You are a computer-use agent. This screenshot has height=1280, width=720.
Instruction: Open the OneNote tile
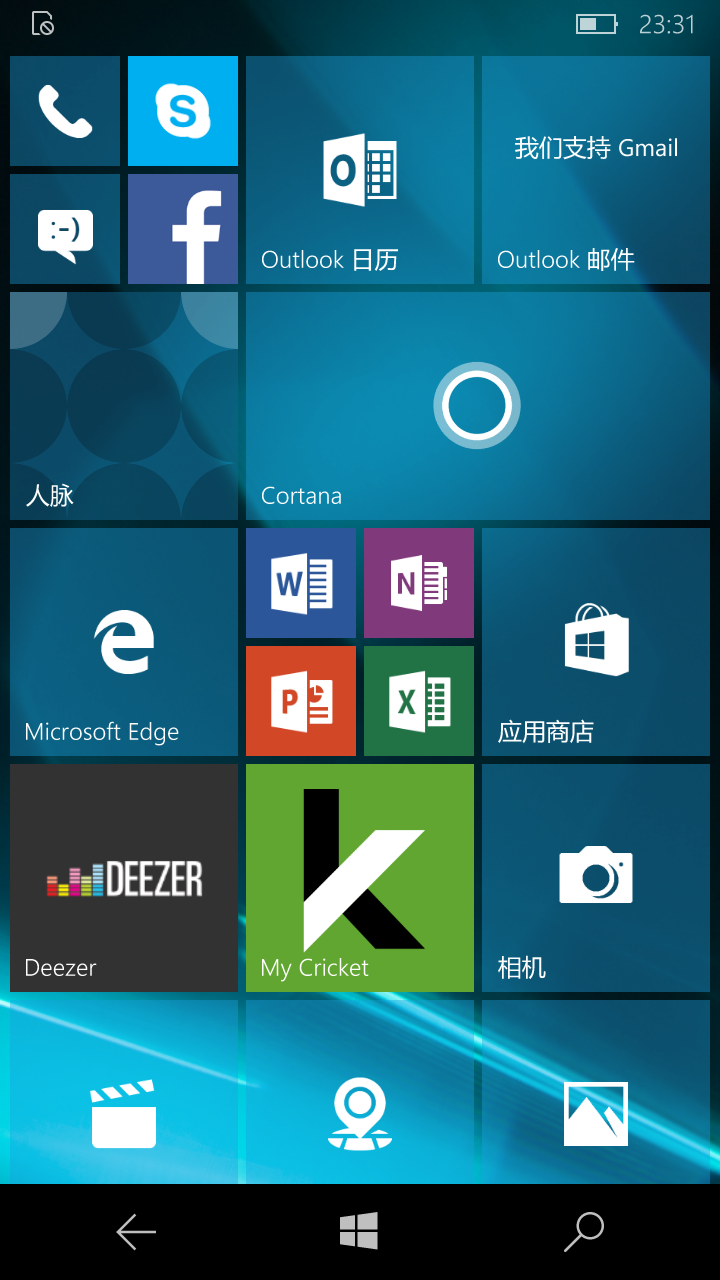[419, 583]
